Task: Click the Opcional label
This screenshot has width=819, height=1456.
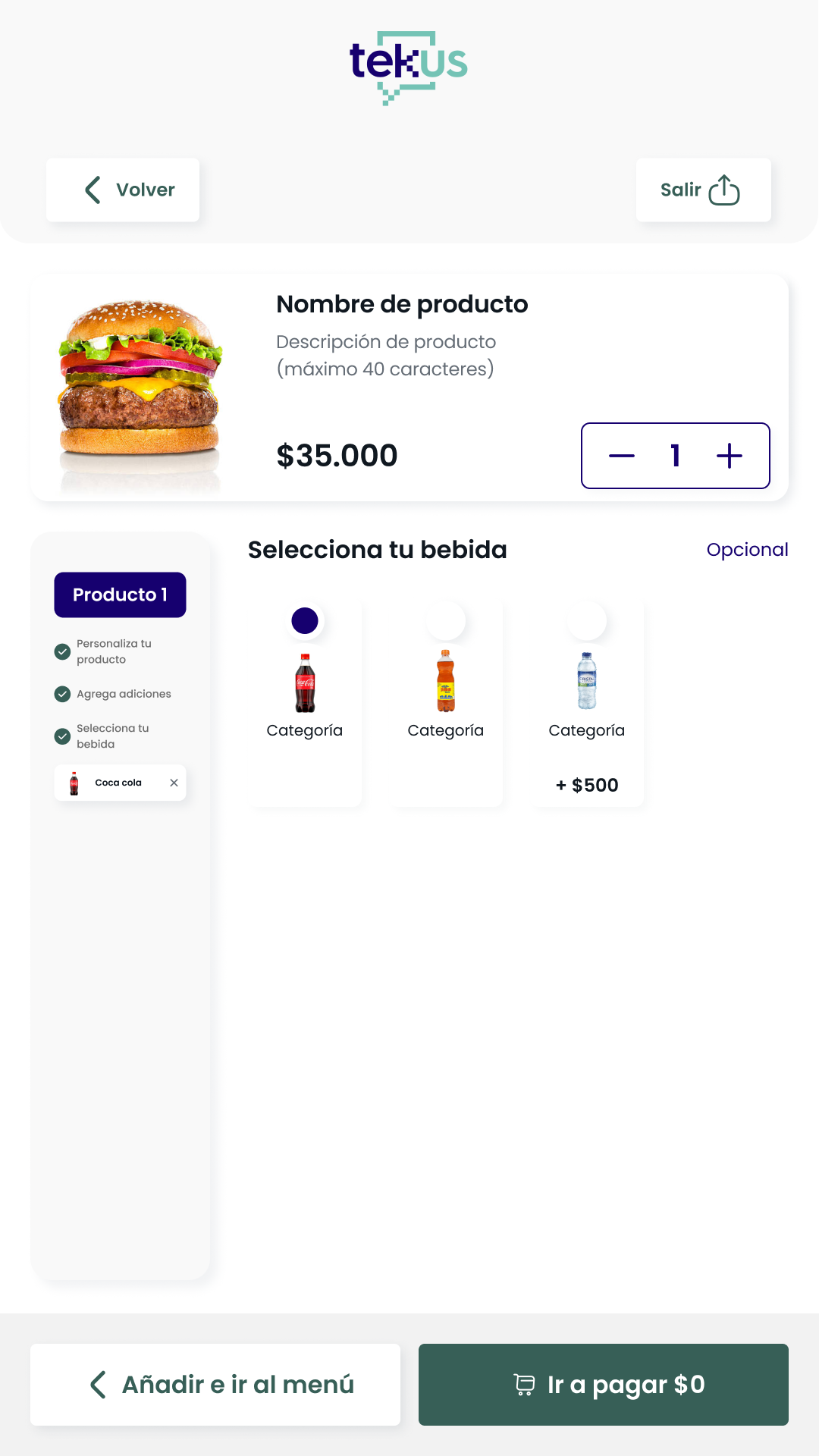Action: tap(748, 549)
